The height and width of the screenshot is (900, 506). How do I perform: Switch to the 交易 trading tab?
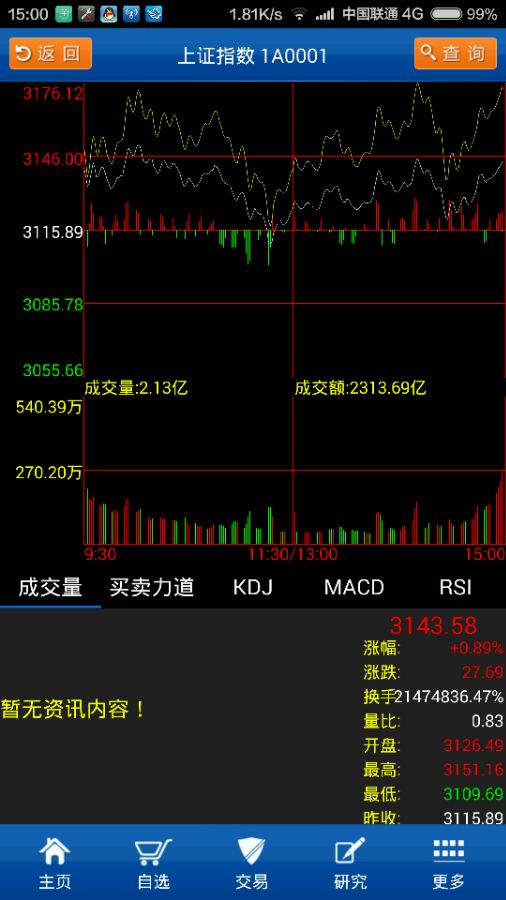(x=252, y=863)
